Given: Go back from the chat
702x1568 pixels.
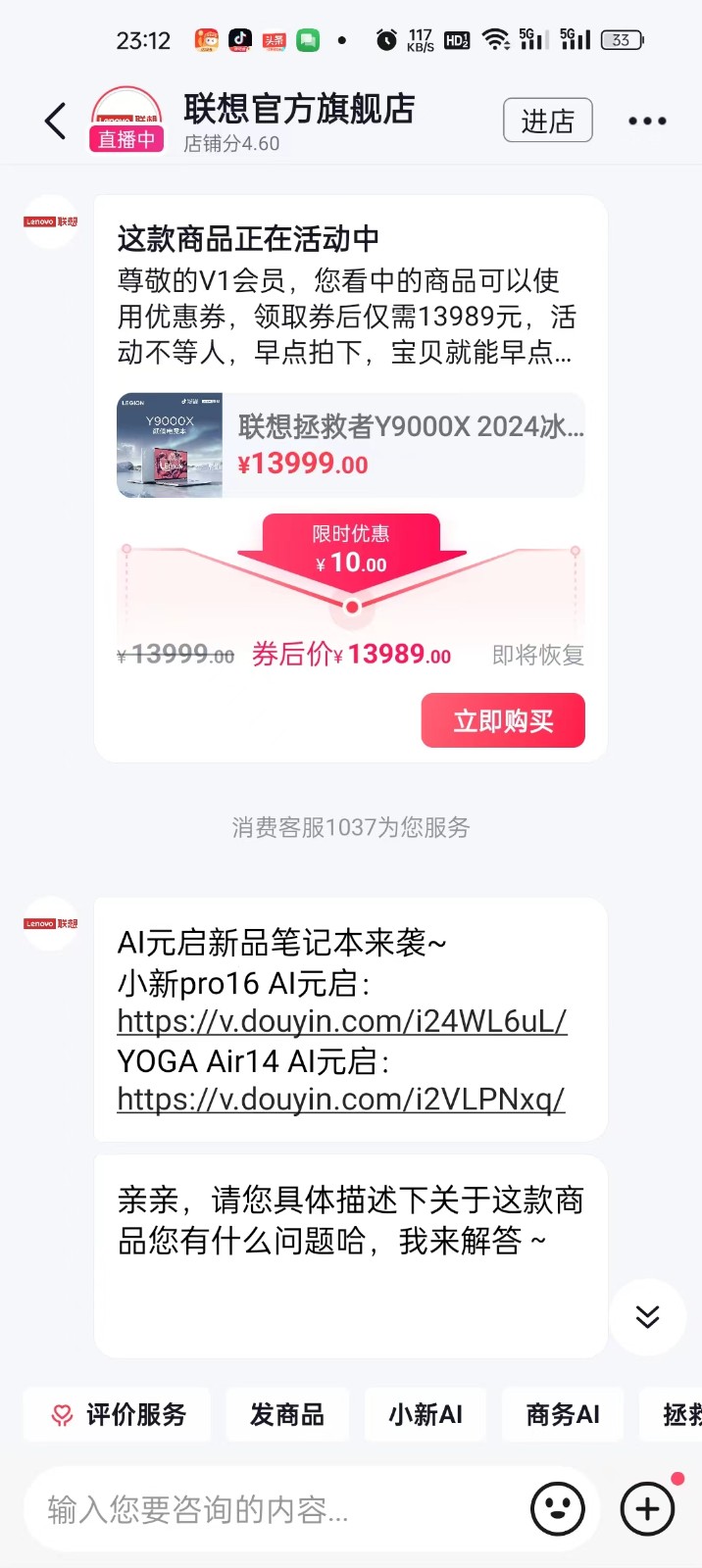Looking at the screenshot, I should pos(56,122).
